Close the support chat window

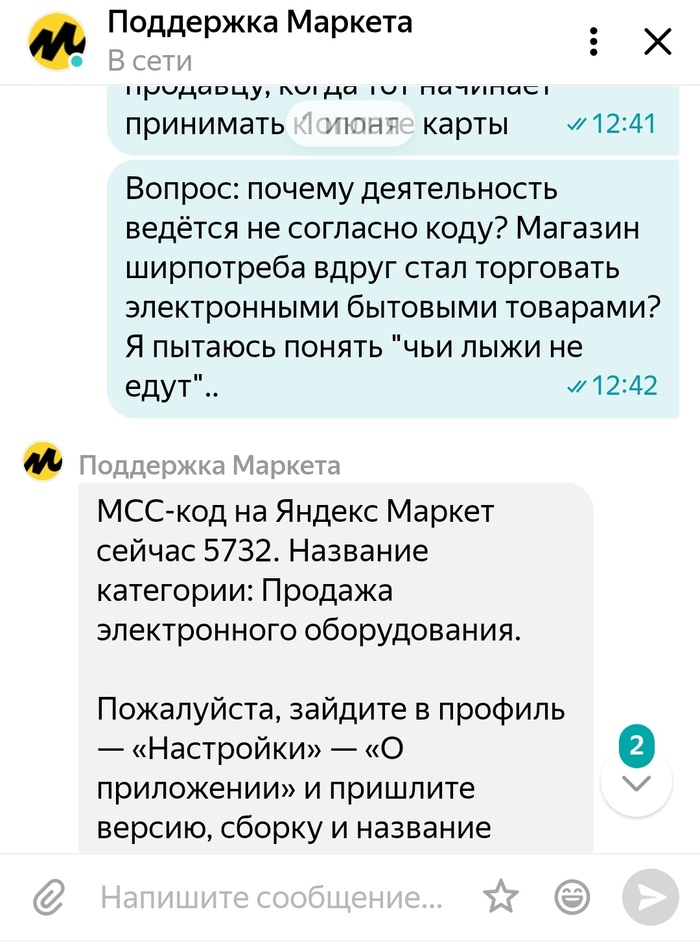pyautogui.click(x=657, y=42)
